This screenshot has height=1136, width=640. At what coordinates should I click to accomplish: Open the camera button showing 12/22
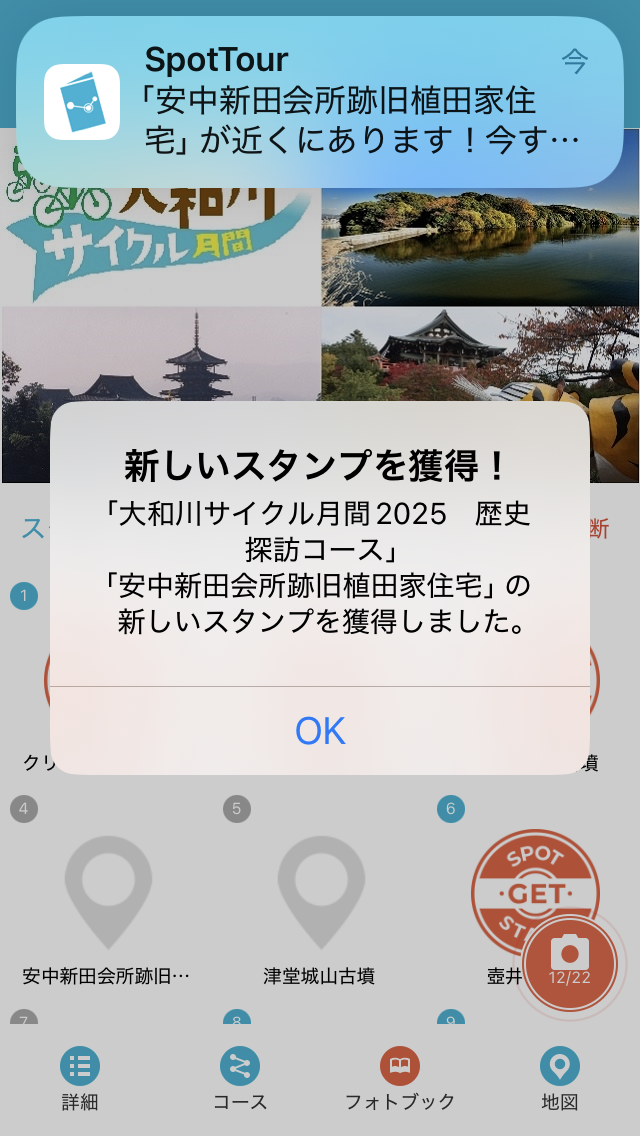pos(570,961)
